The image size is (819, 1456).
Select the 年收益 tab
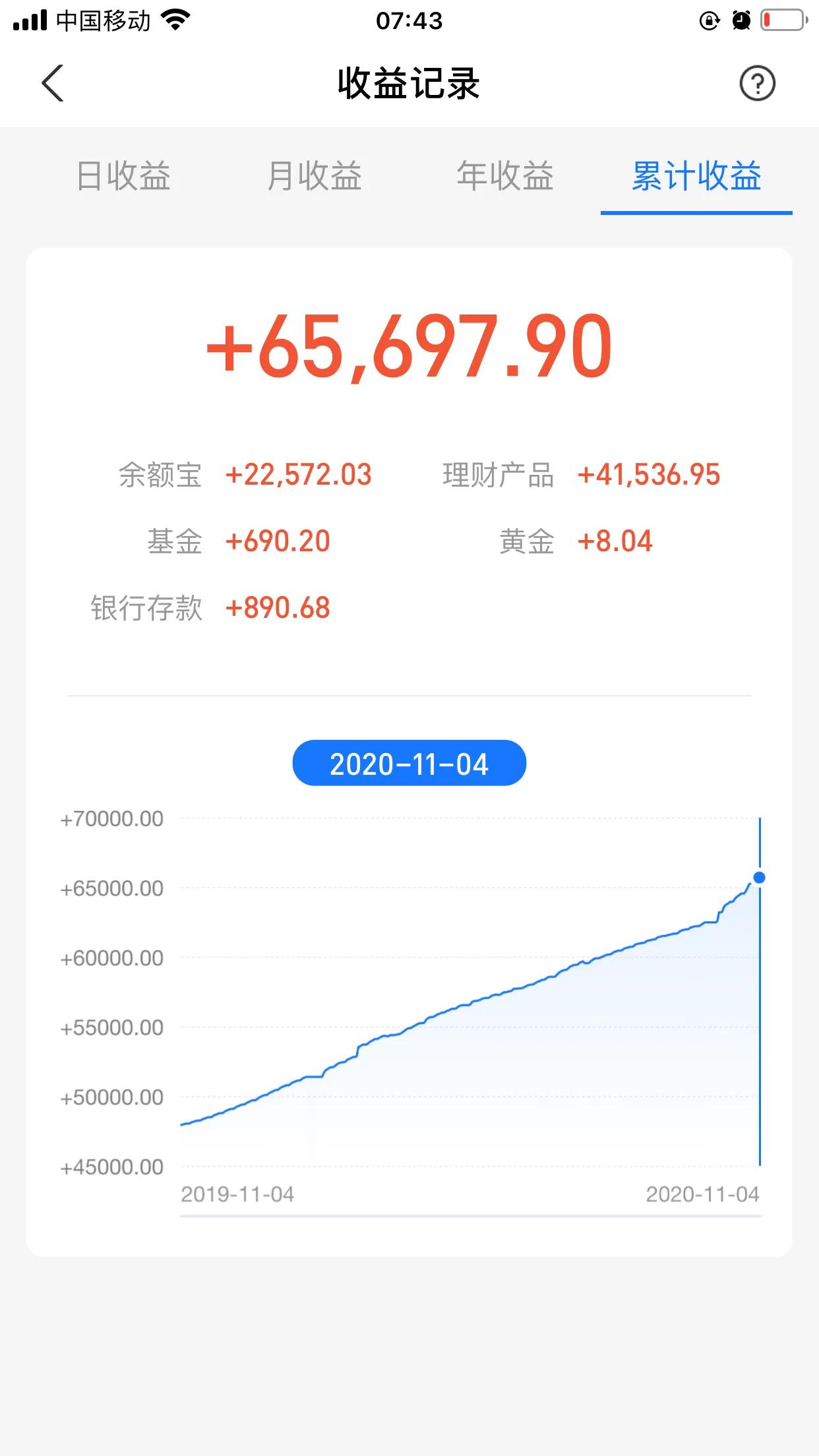(505, 176)
